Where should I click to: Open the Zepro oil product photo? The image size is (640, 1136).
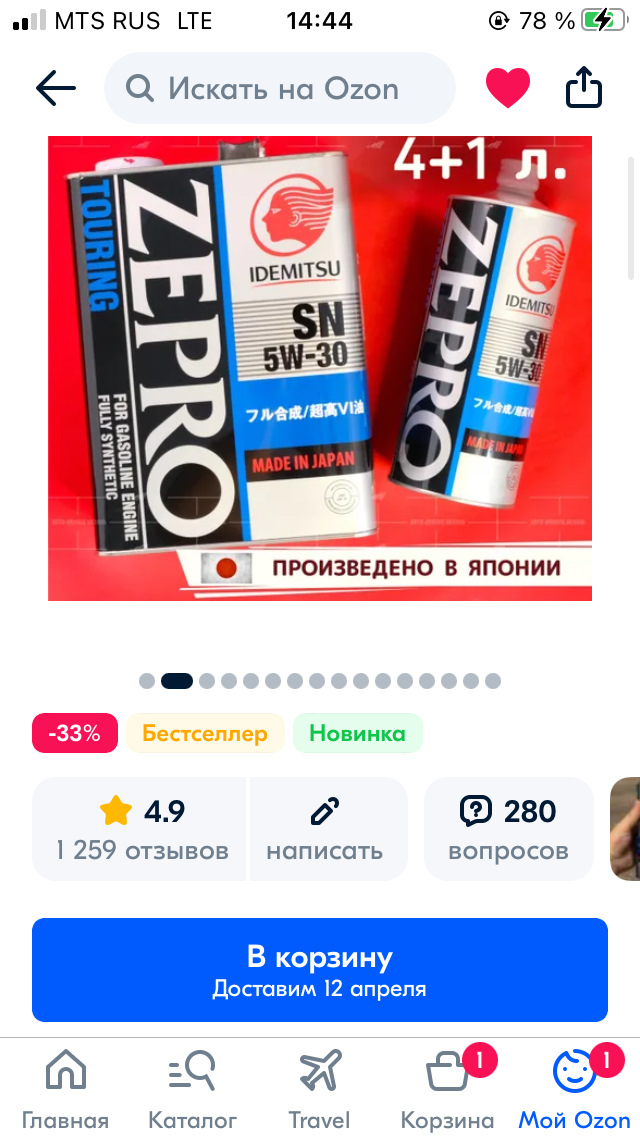[320, 368]
